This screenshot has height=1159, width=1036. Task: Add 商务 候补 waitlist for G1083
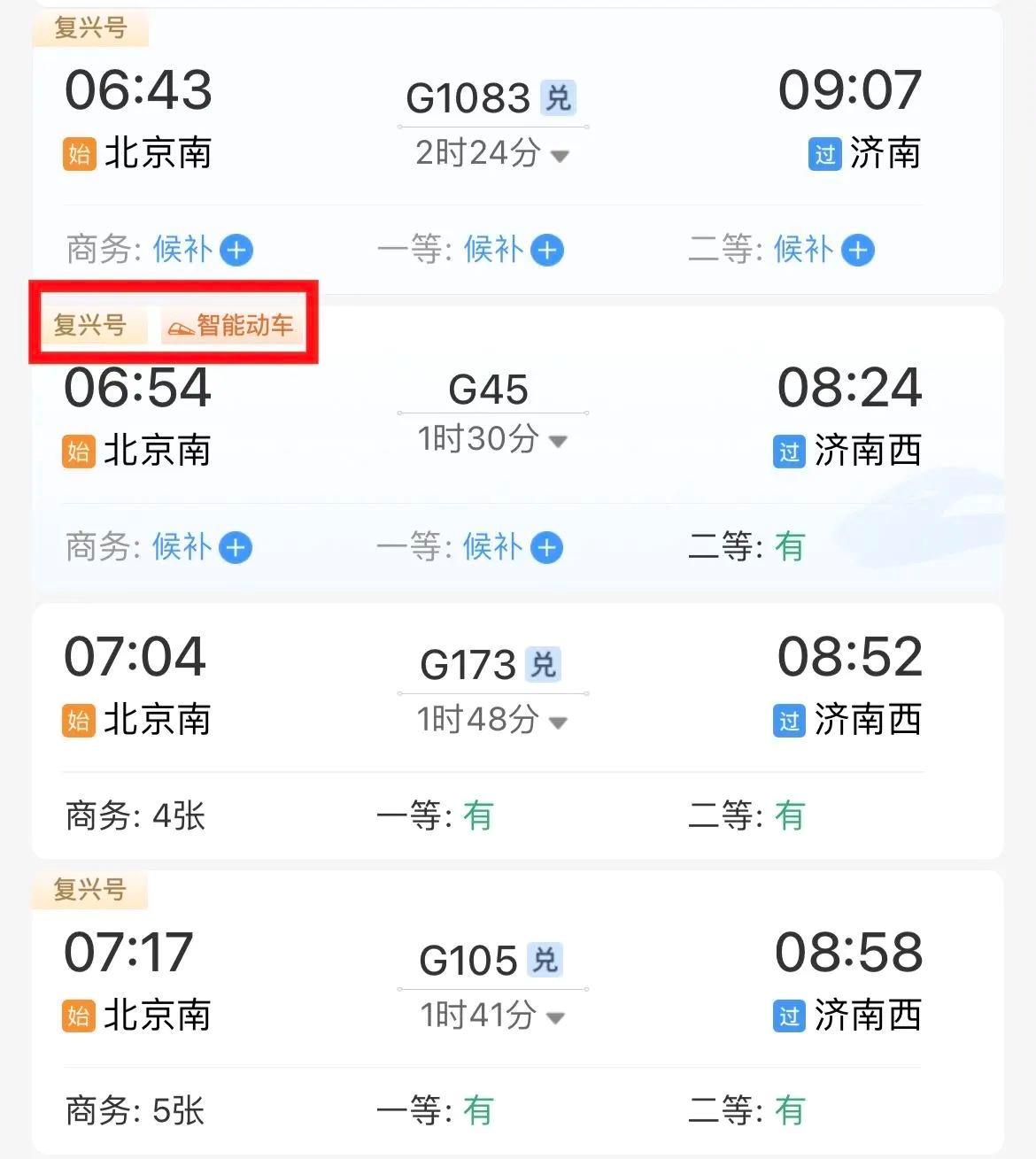point(236,251)
